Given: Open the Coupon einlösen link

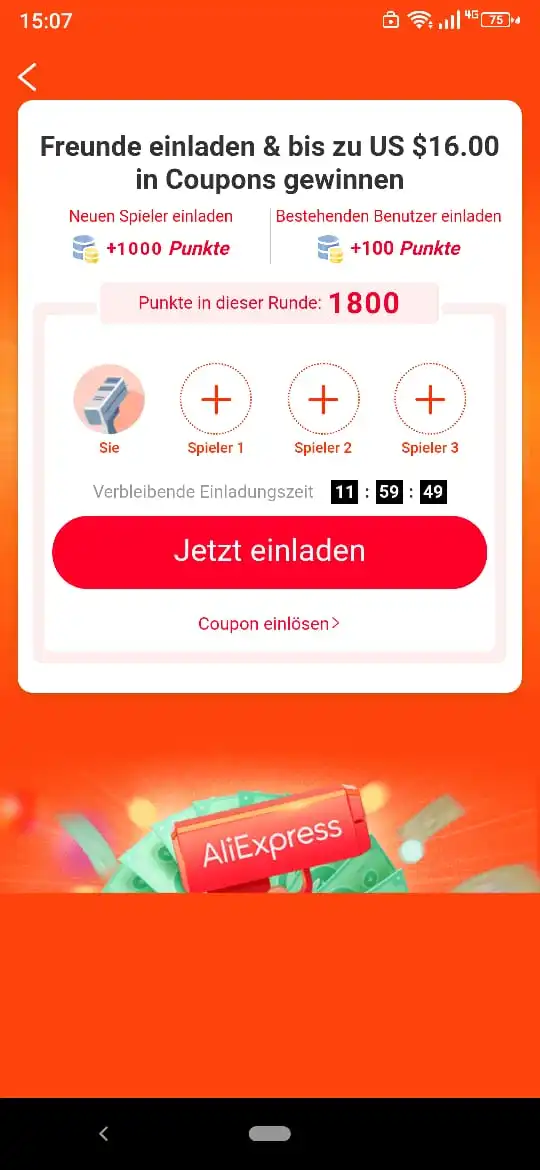Looking at the screenshot, I should [269, 623].
